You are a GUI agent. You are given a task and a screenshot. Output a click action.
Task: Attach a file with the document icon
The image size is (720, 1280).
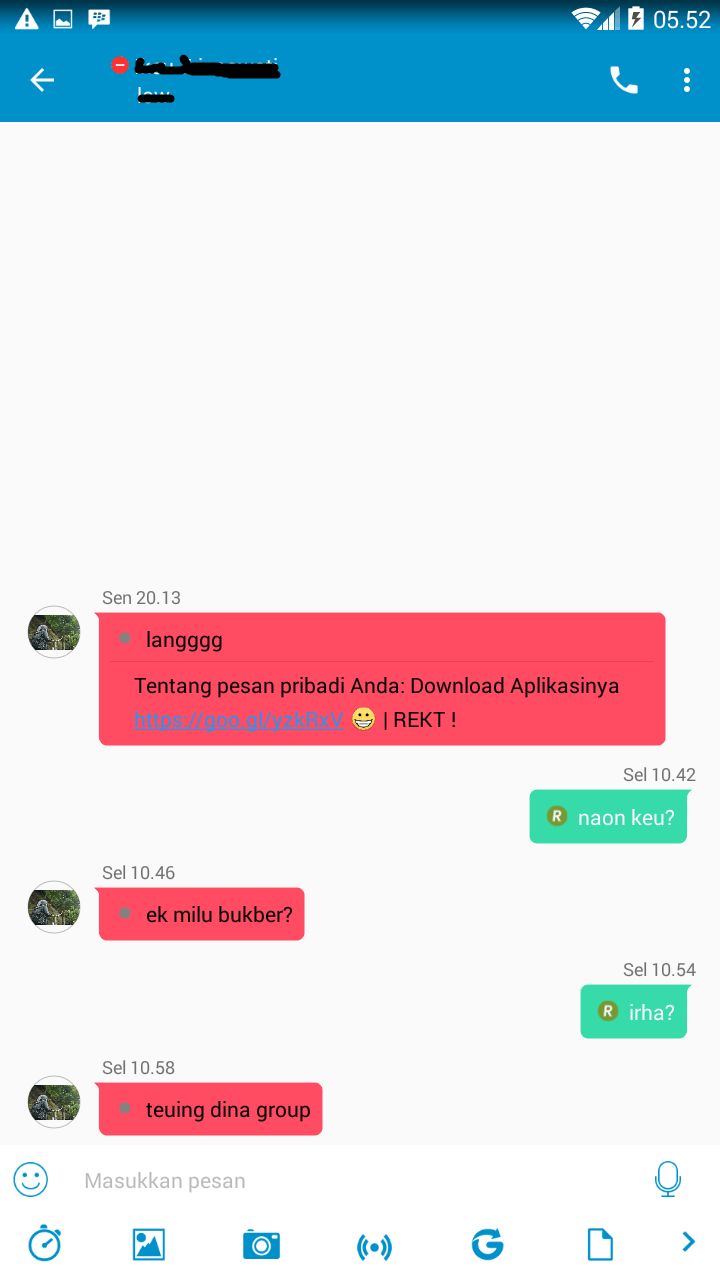[599, 1245]
